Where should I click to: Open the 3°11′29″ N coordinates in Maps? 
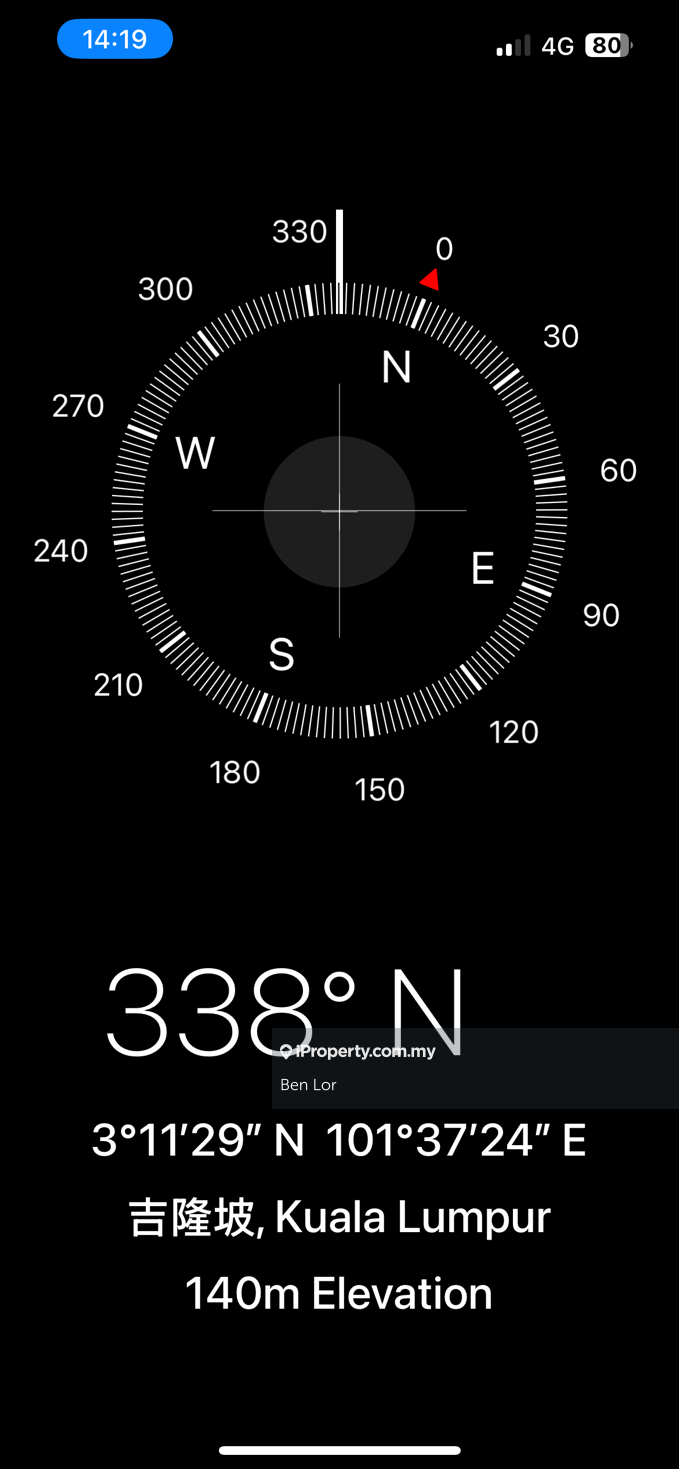pos(338,1140)
